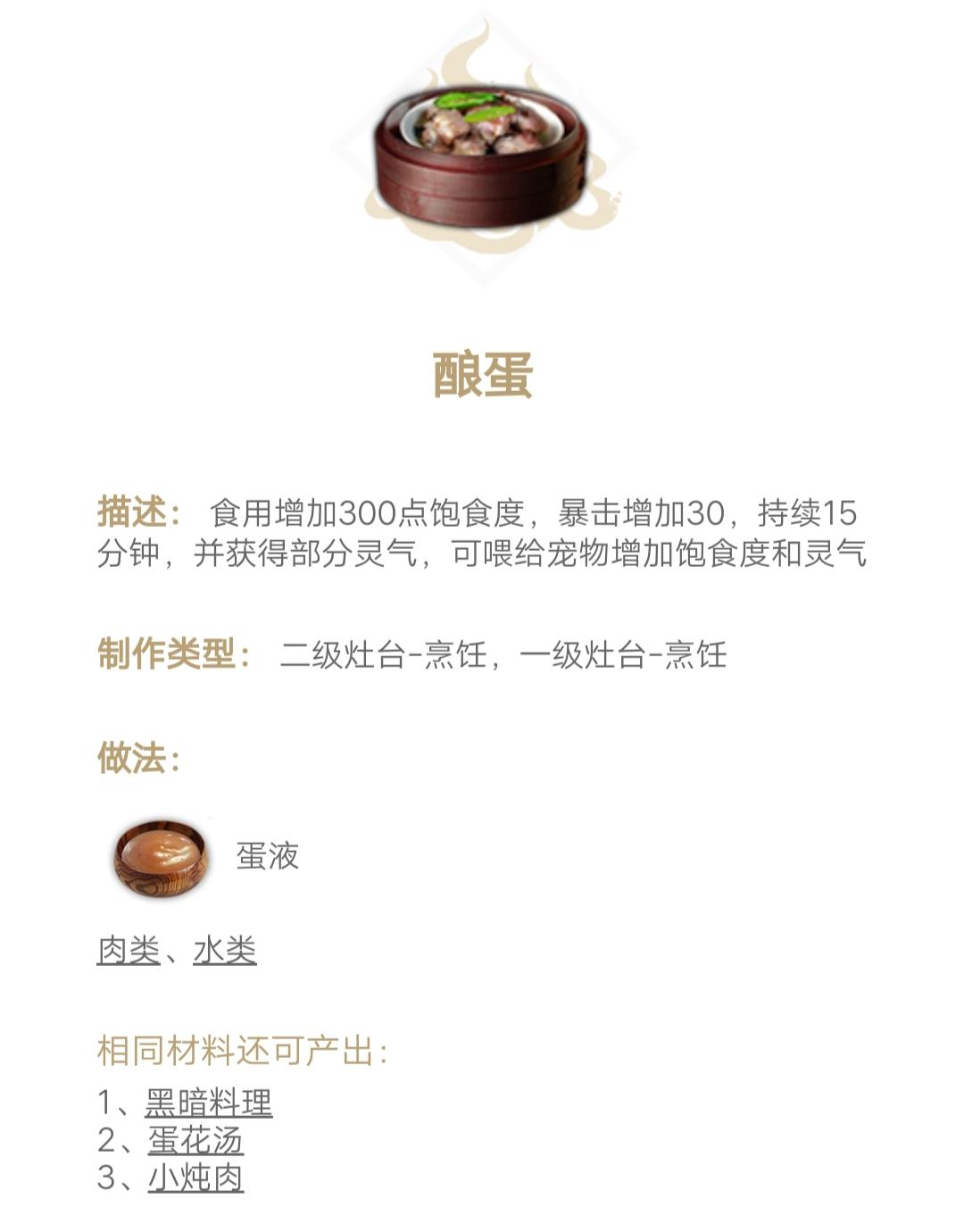The width and height of the screenshot is (964, 1232).
Task: Open the 肉类 ingredient link
Action: pos(129,950)
